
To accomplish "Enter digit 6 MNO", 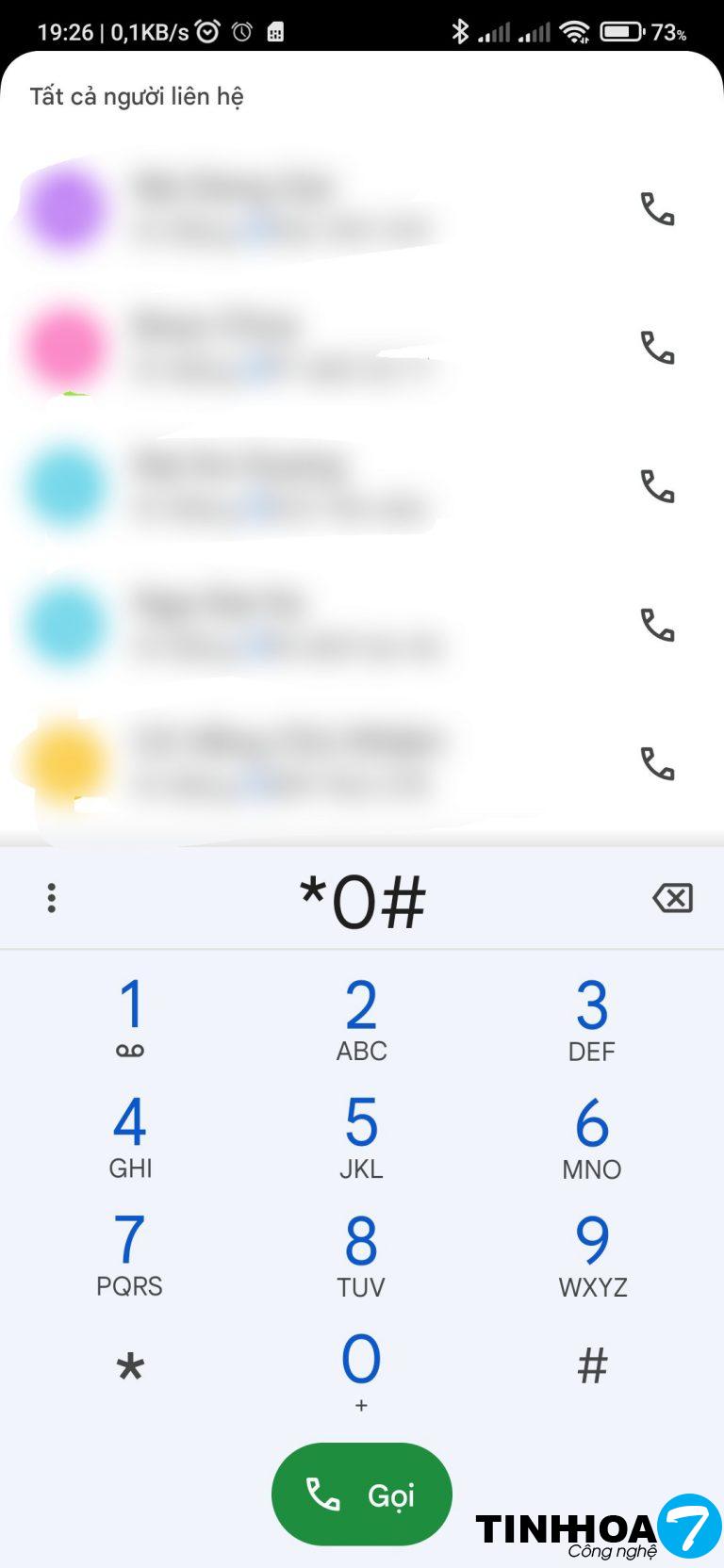I will pos(592,1136).
